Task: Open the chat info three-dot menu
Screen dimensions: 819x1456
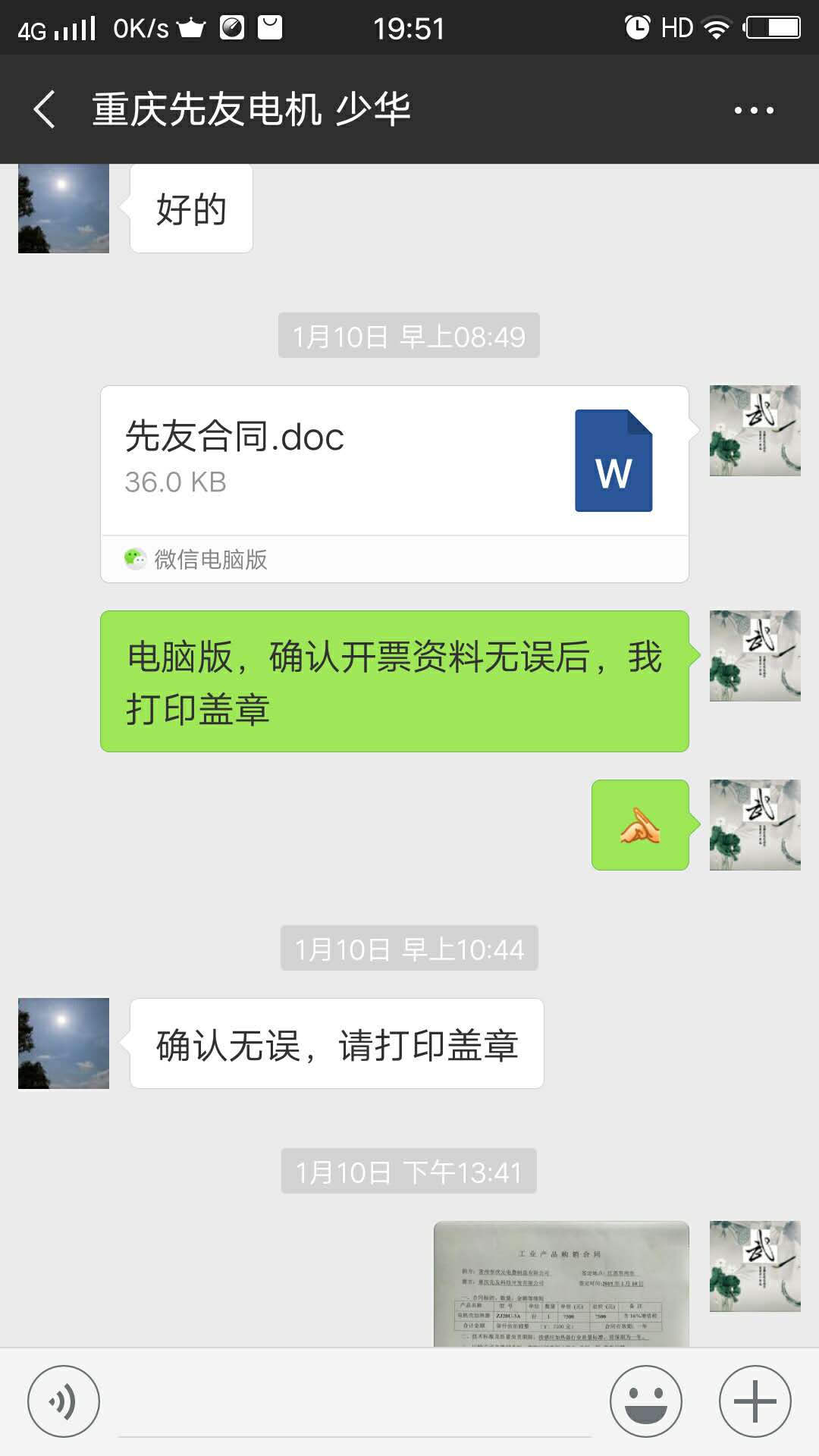Action: pyautogui.click(x=753, y=111)
